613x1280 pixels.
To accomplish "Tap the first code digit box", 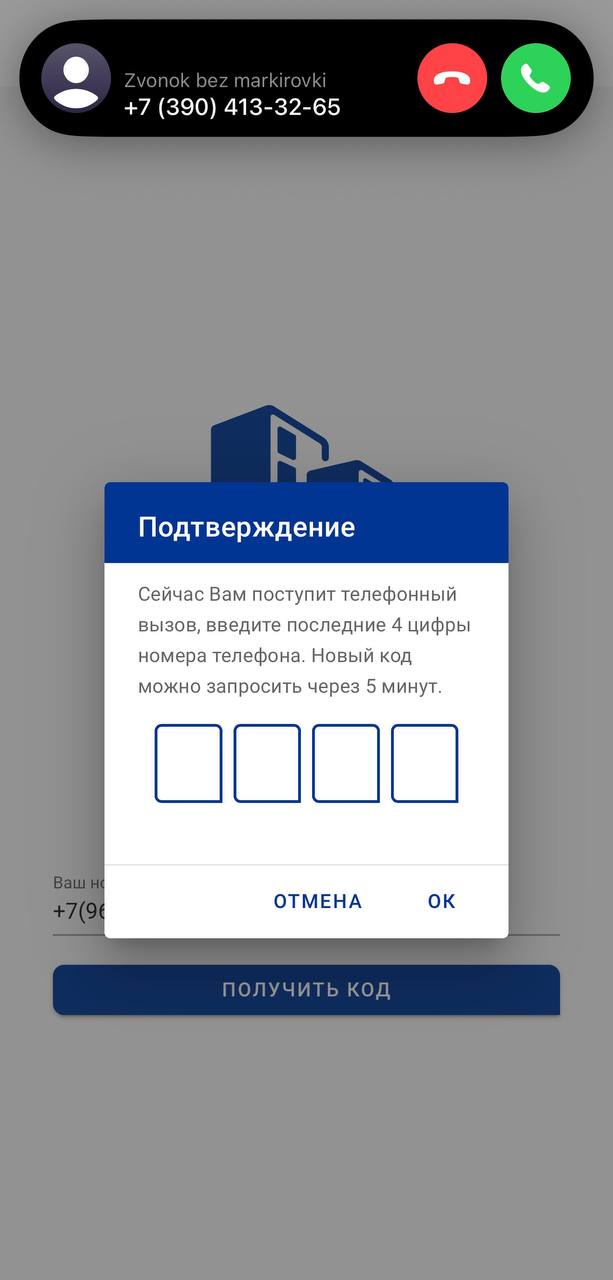I will (x=188, y=763).
